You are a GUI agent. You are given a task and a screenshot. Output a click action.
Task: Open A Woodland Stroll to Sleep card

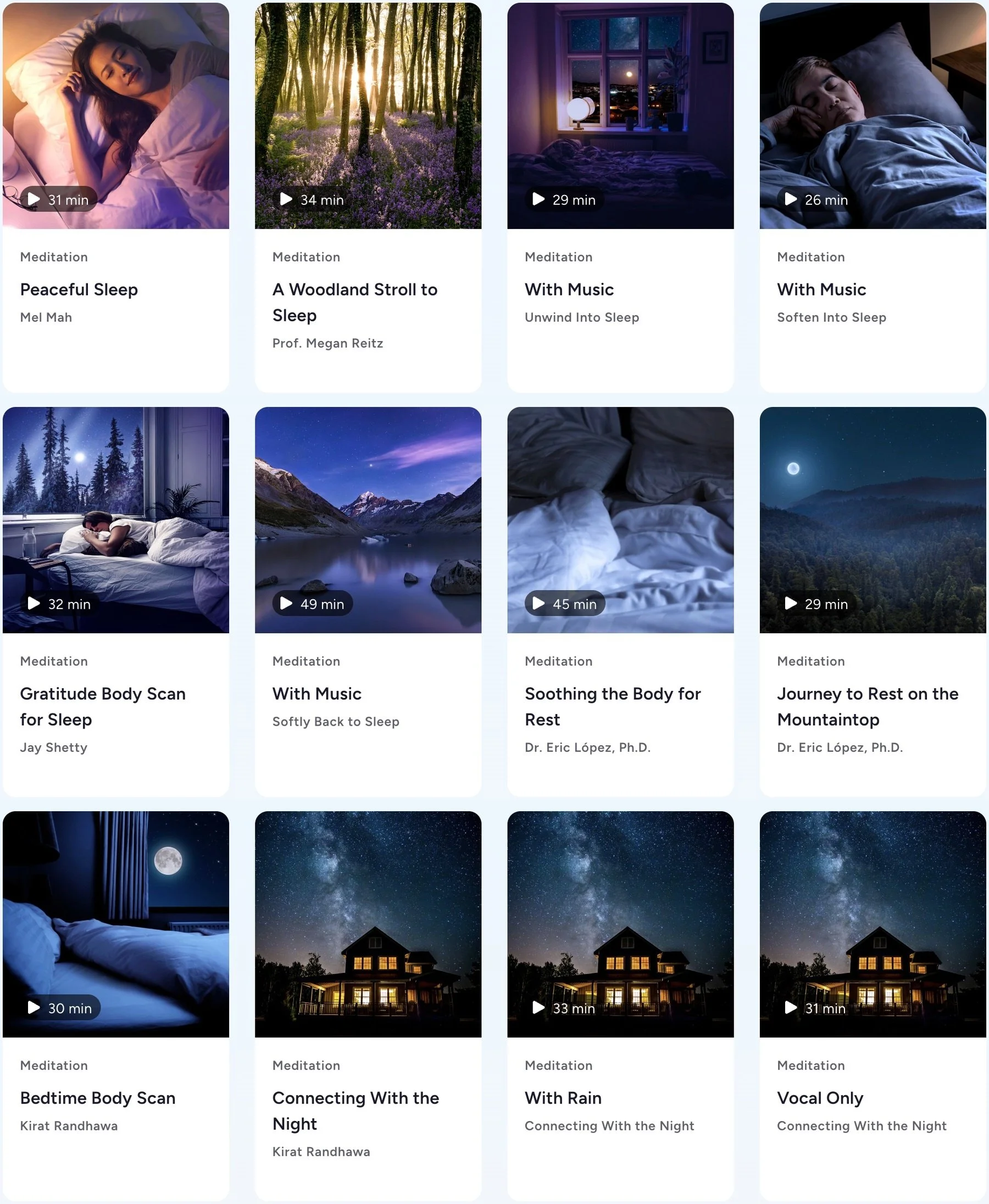[368, 197]
